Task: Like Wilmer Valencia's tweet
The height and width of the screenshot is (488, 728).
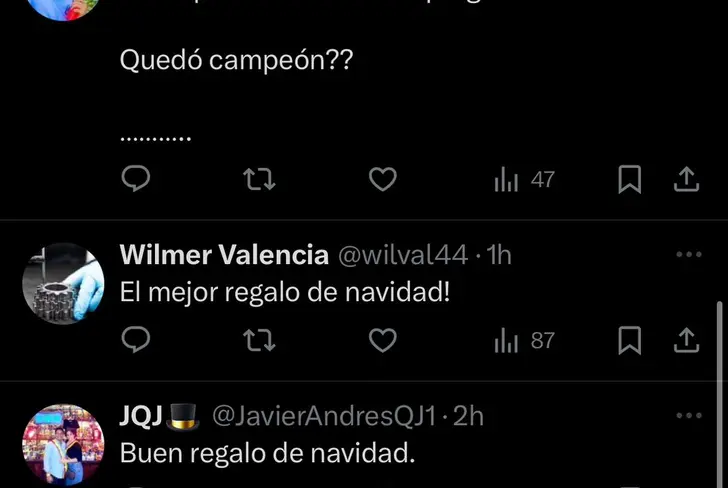Action: click(383, 341)
